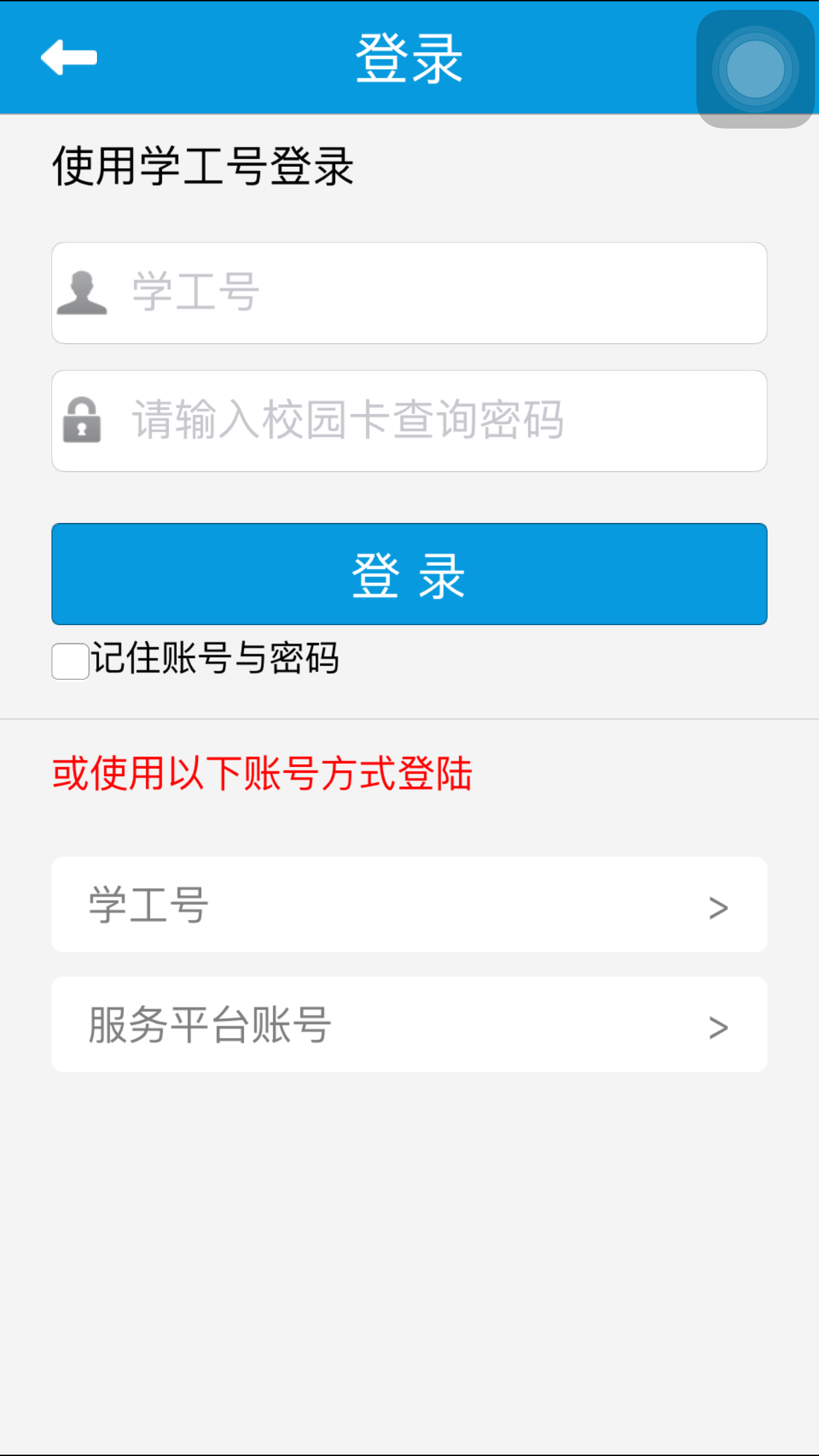Image resolution: width=819 pixels, height=1456 pixels.
Task: Focus the campus card password field
Action: point(435,421)
